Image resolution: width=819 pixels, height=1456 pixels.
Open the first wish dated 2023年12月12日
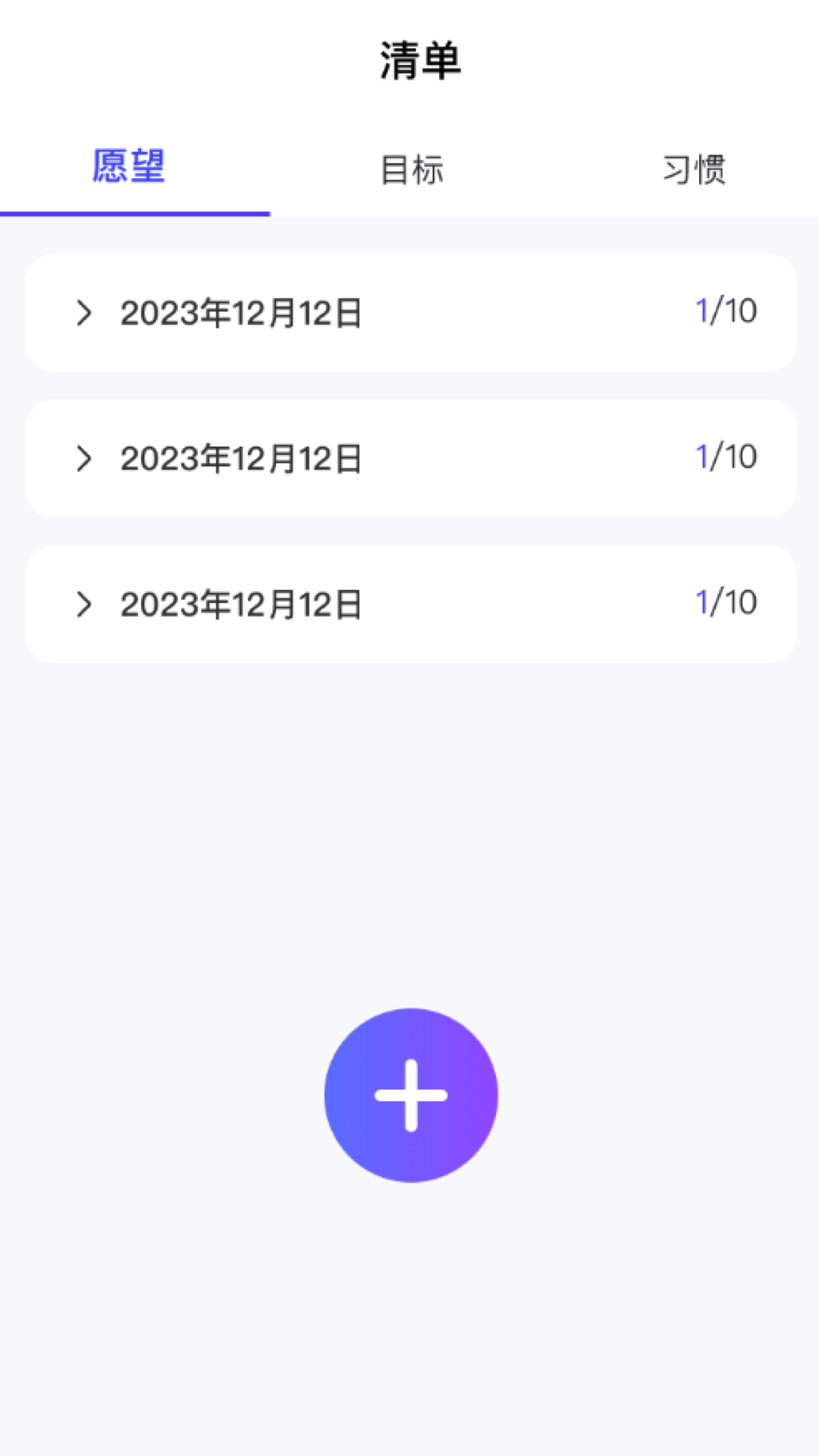pyautogui.click(x=409, y=312)
